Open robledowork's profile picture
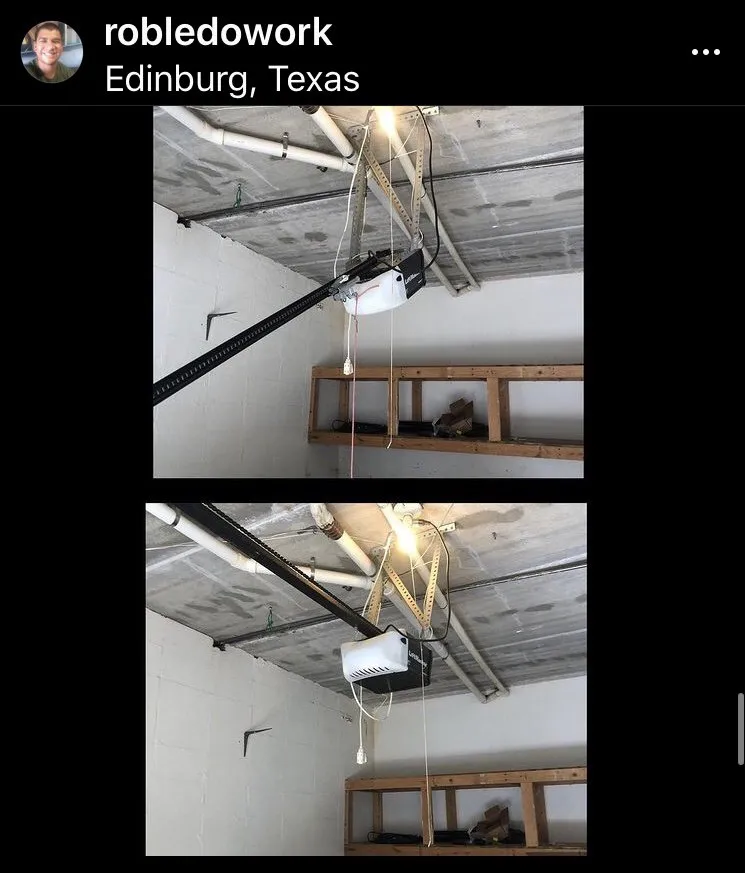Screen dimensions: 745x873 point(52,52)
